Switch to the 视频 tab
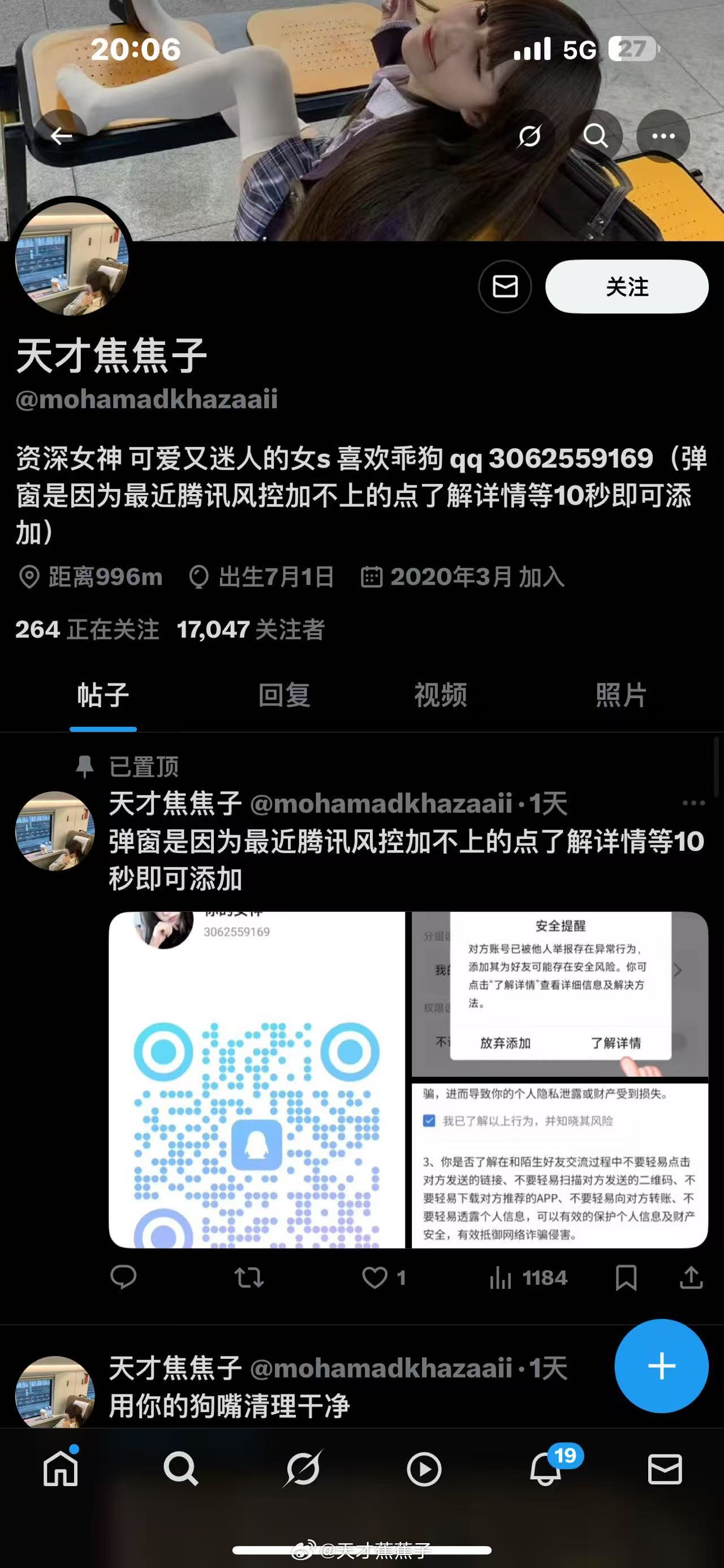 click(440, 695)
